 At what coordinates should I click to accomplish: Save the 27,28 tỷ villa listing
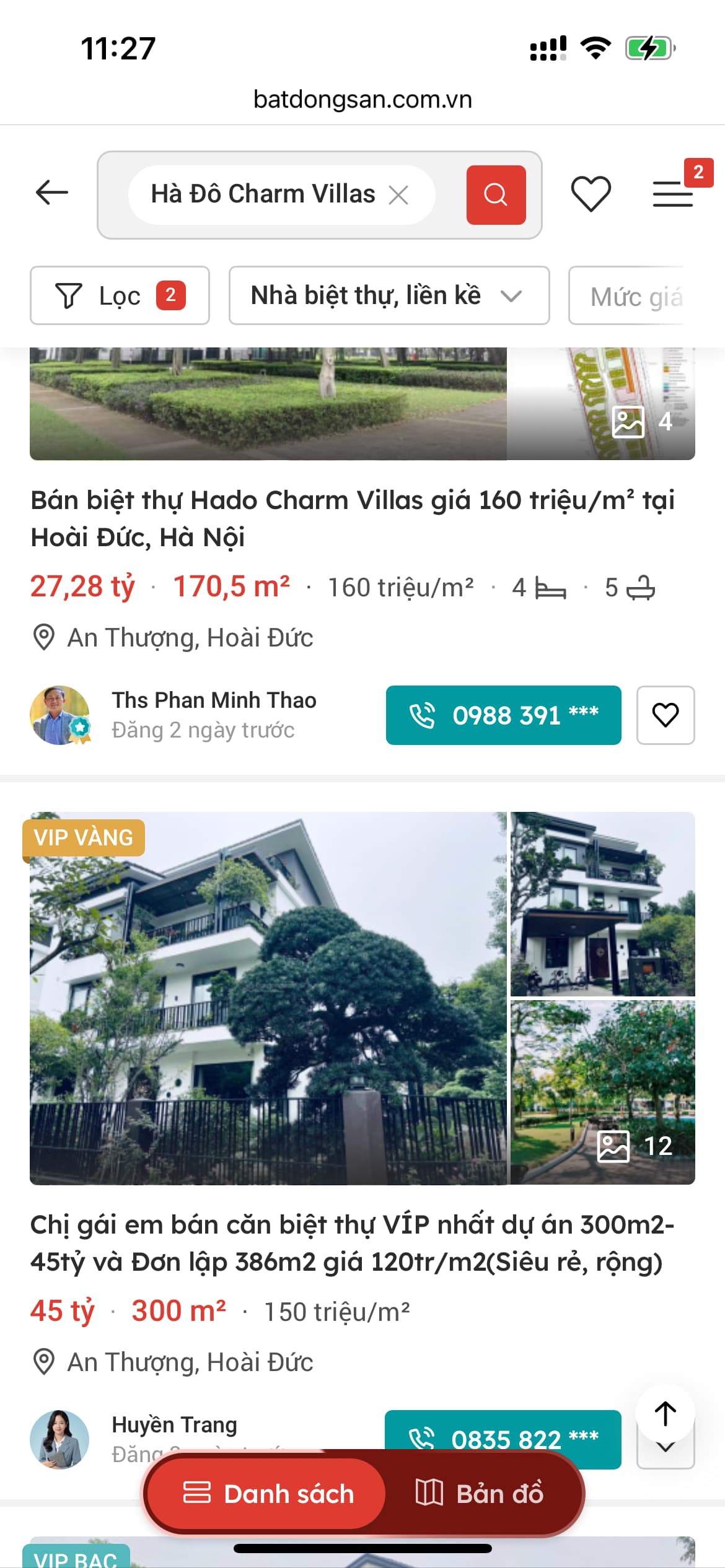coord(666,715)
